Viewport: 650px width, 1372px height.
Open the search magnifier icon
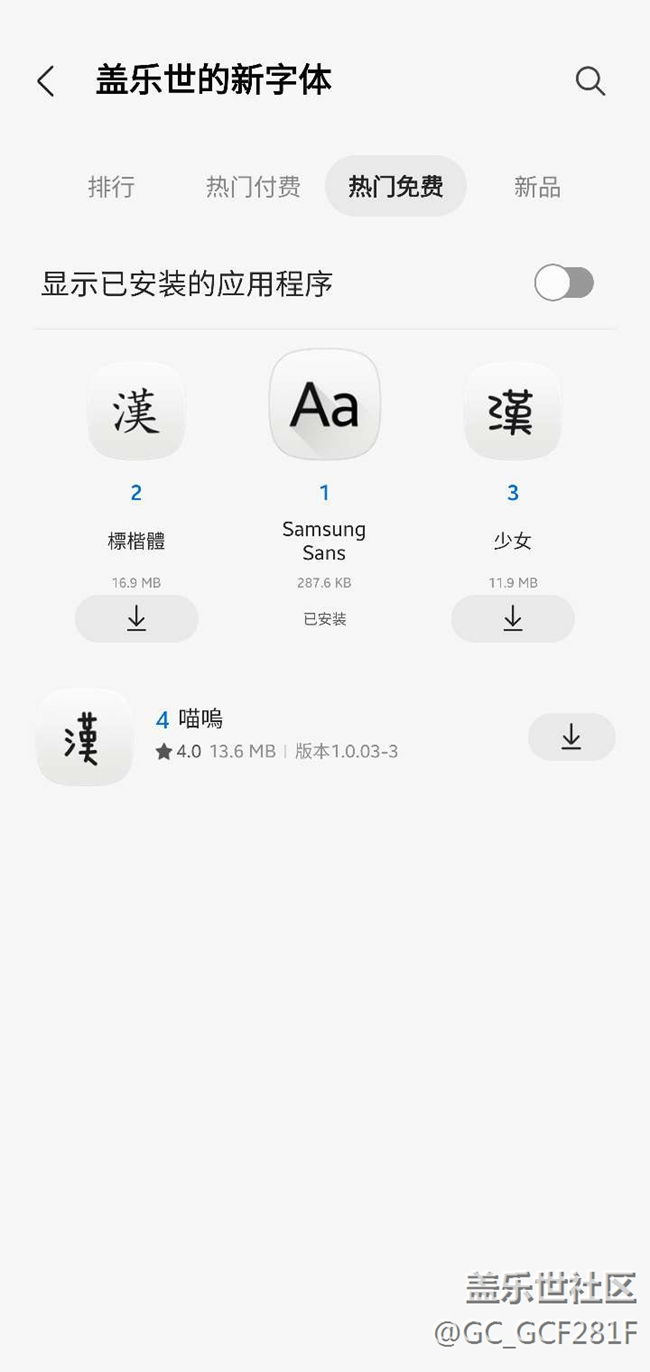pyautogui.click(x=590, y=81)
